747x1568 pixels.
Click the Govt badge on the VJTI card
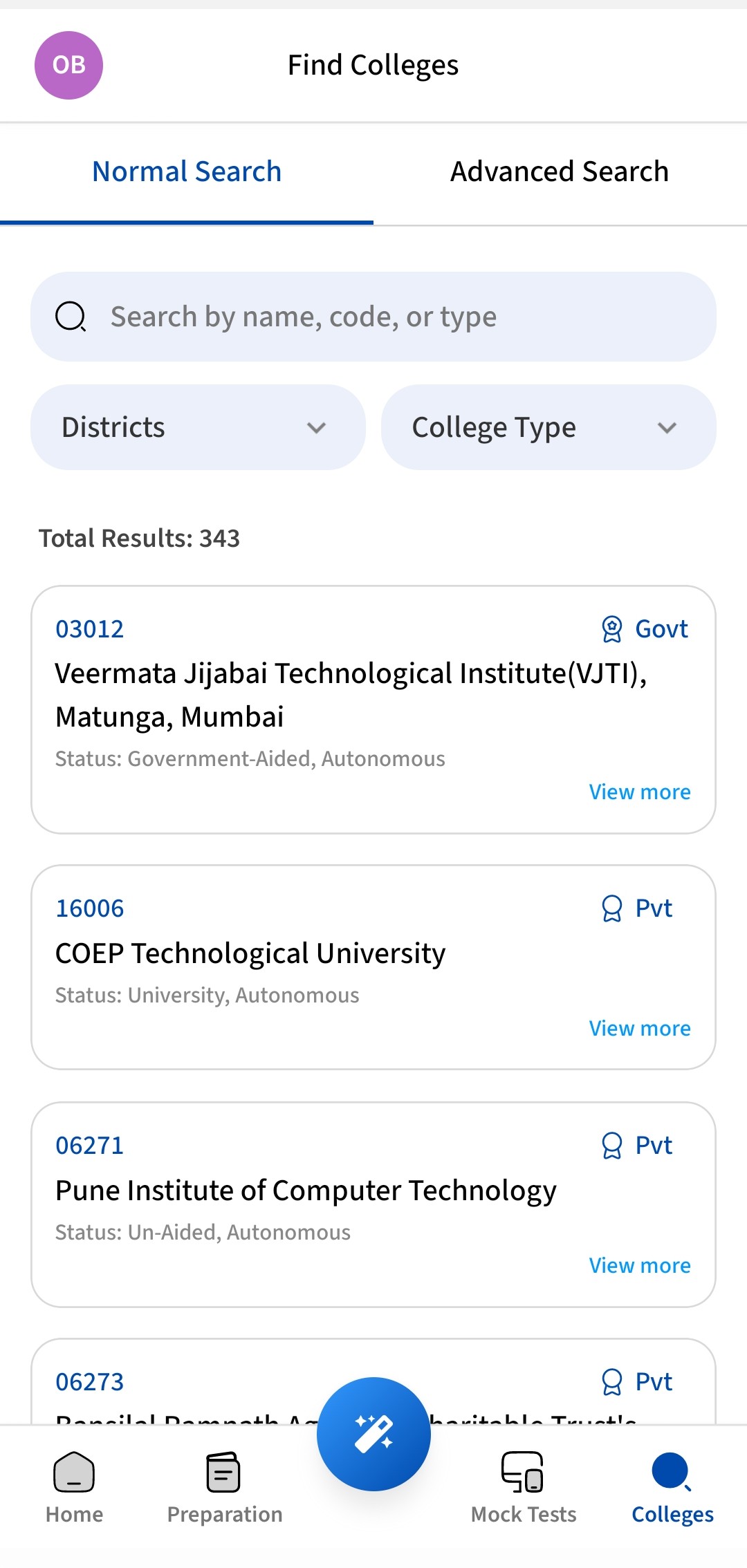pyautogui.click(x=643, y=628)
